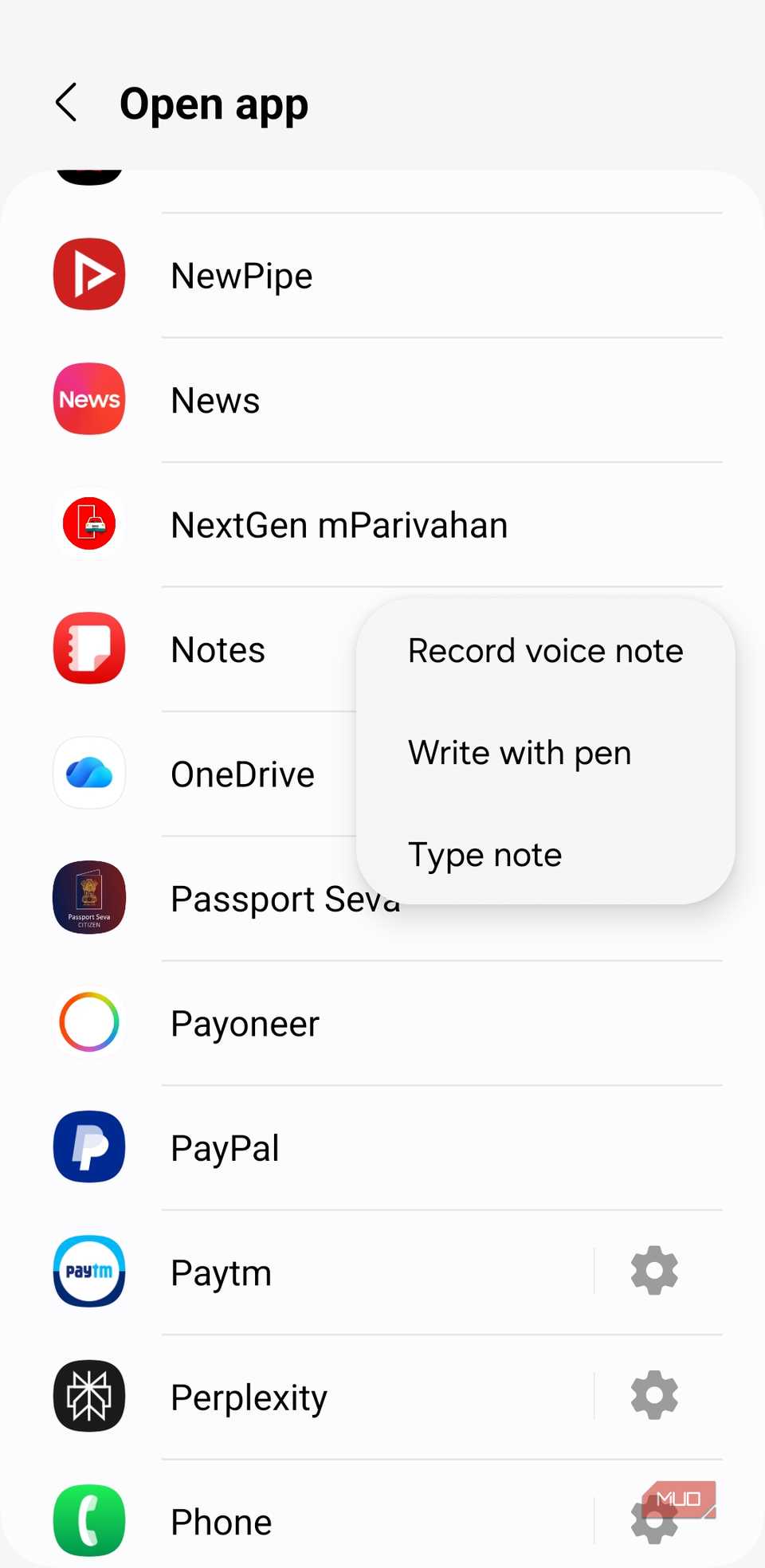Select the green Phone app icon
Image resolution: width=765 pixels, height=1568 pixels.
(x=88, y=1520)
